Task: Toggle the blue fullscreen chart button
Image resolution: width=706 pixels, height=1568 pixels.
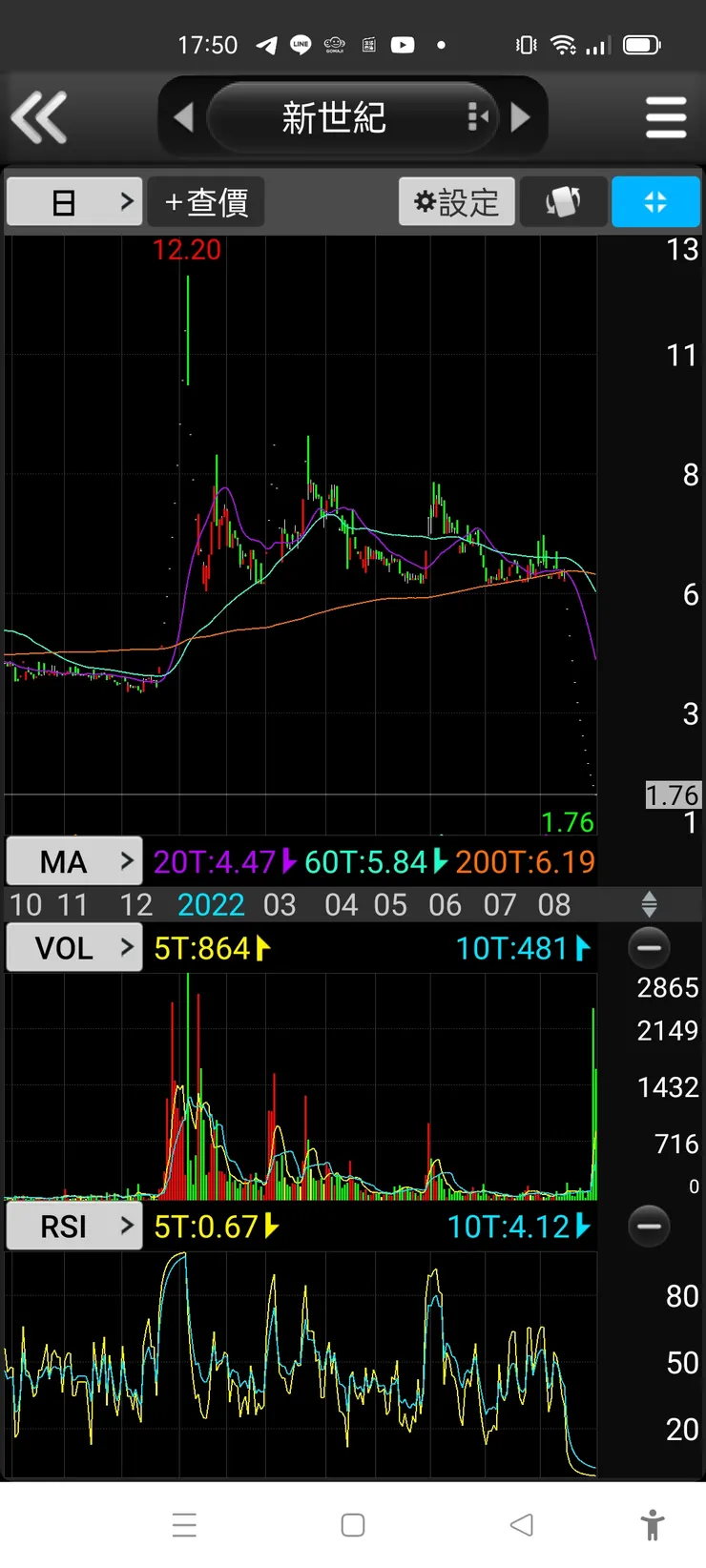Action: (655, 202)
